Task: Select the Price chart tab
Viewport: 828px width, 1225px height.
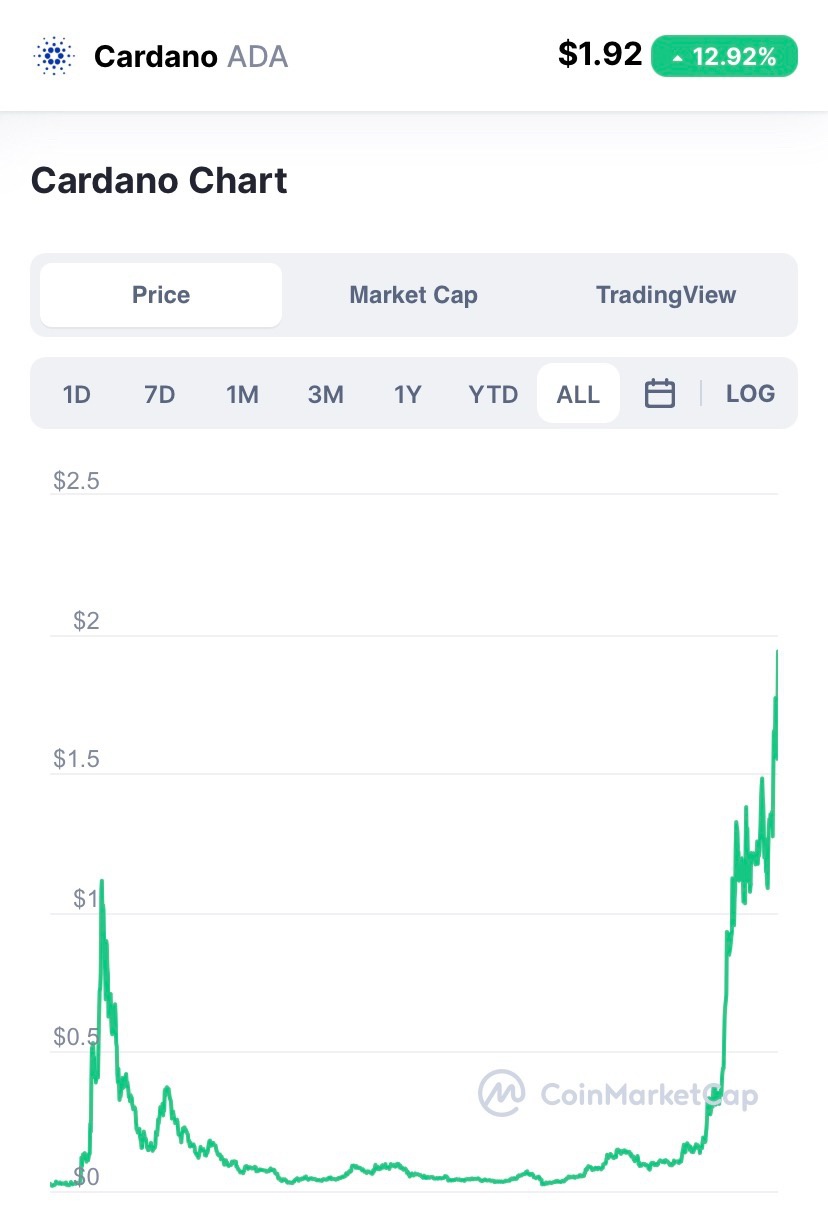Action: coord(161,295)
